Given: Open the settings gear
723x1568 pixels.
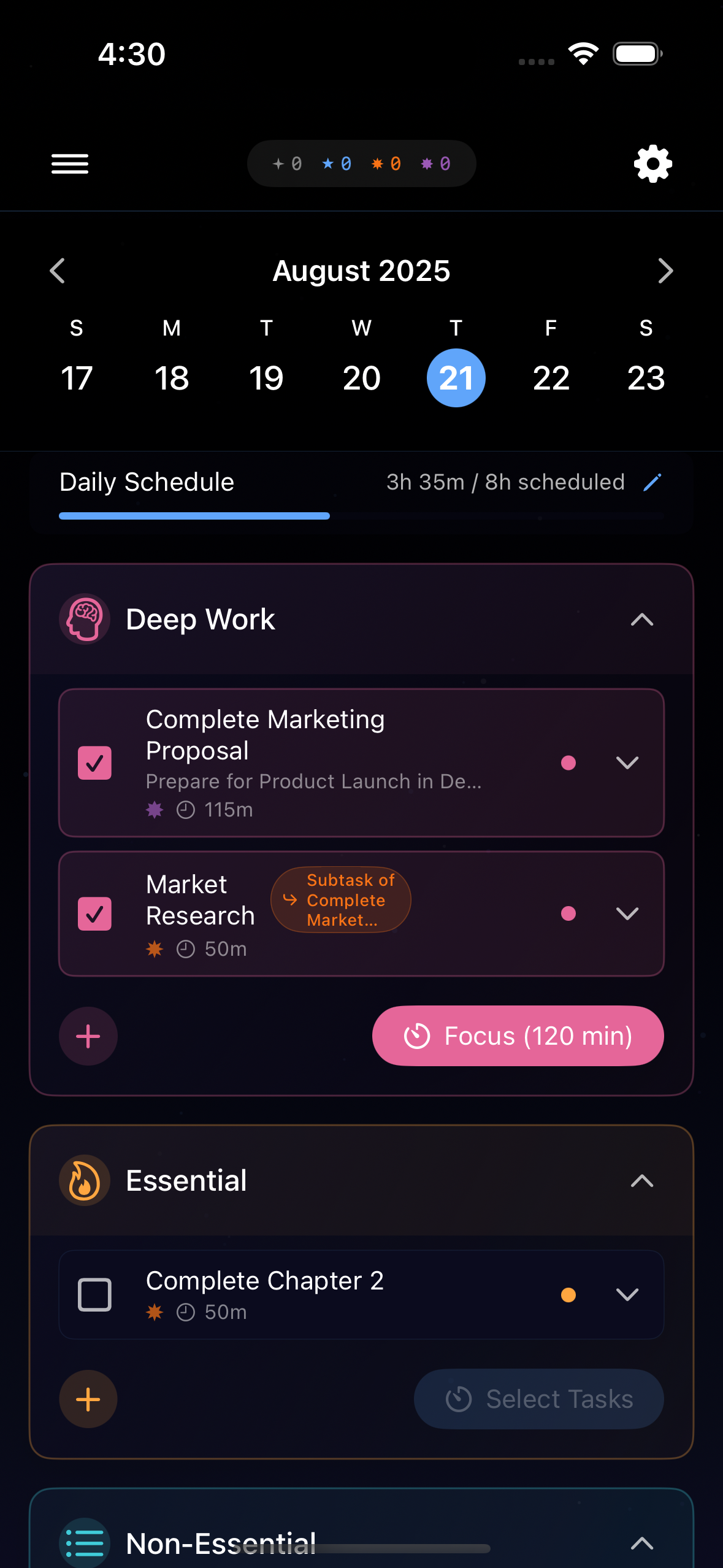Looking at the screenshot, I should pos(652,163).
